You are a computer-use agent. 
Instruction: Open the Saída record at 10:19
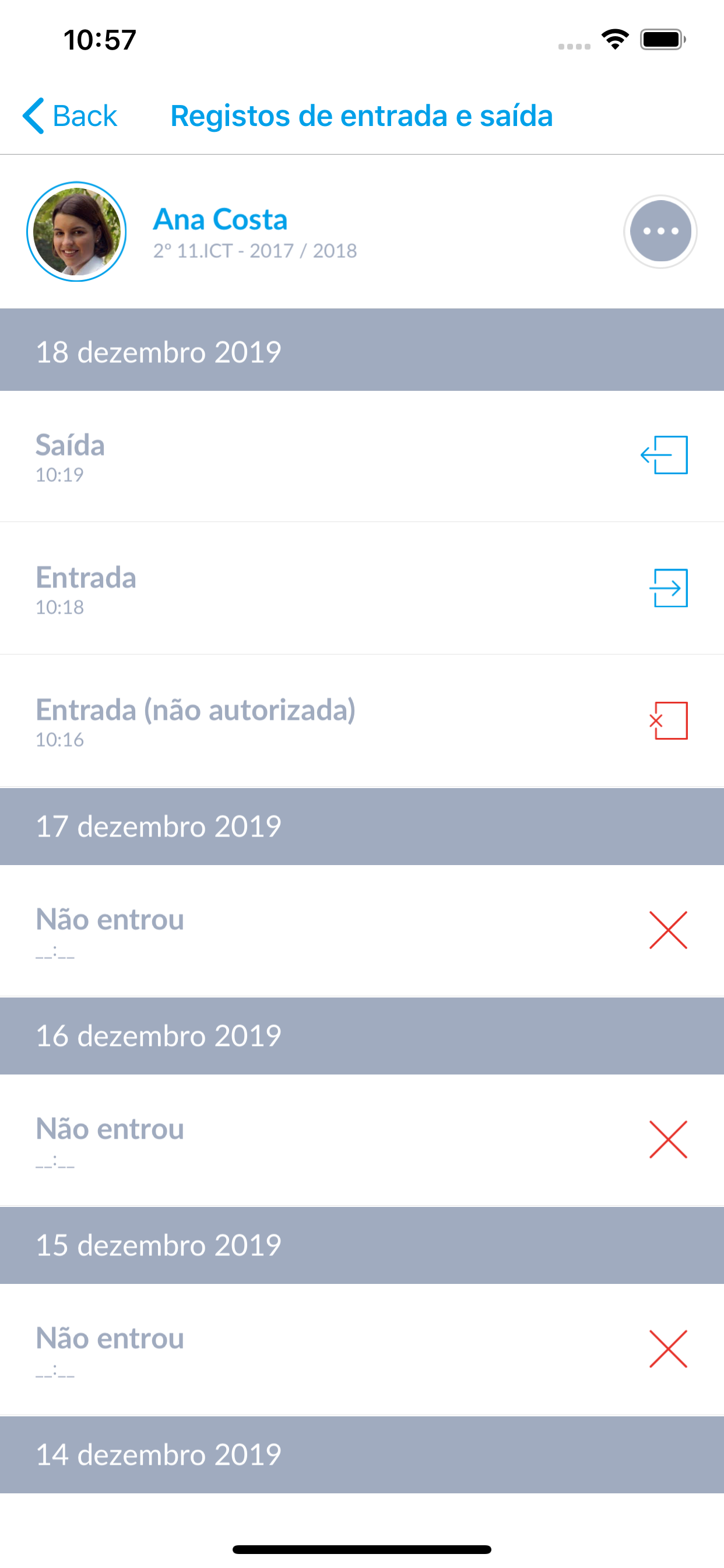362,457
